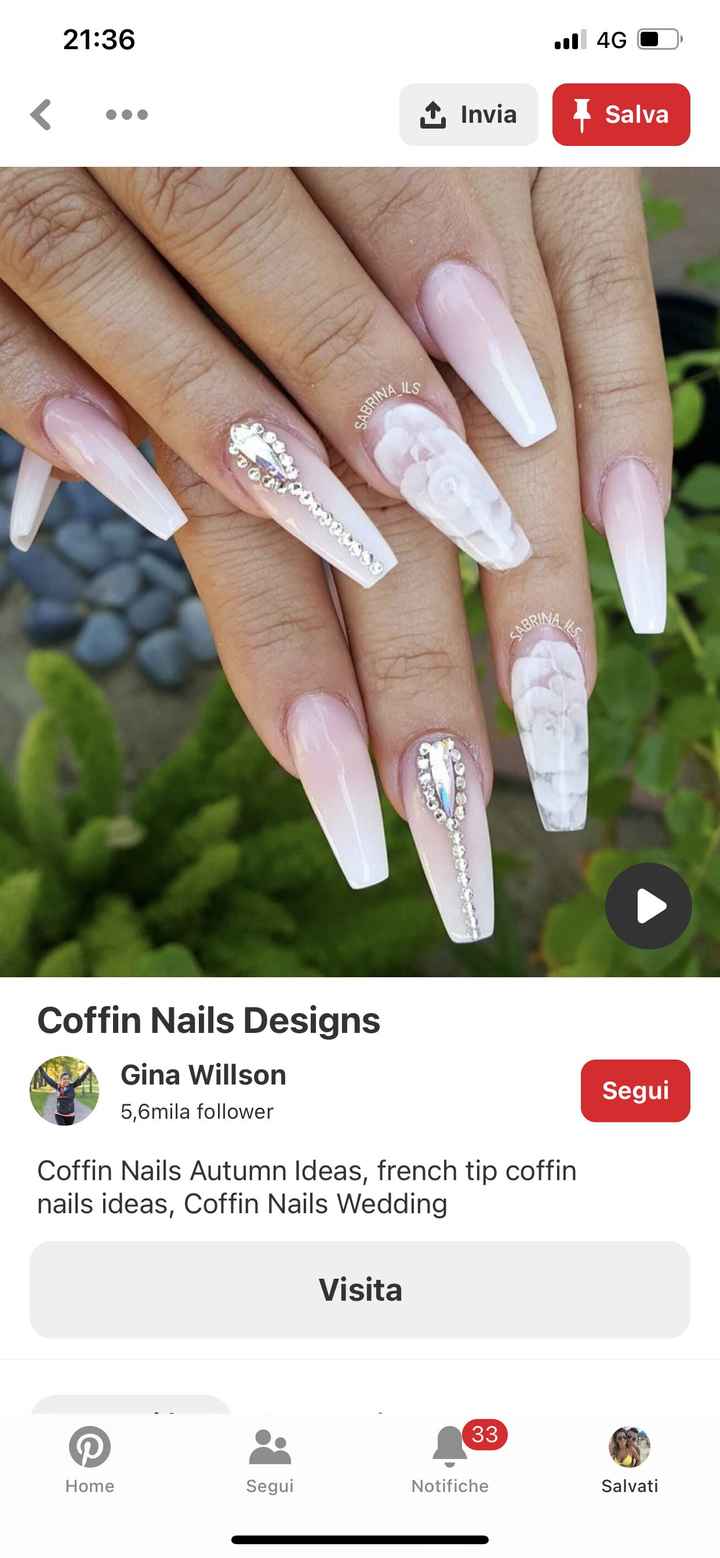
Task: Share the pin with Invia
Action: pyautogui.click(x=468, y=115)
